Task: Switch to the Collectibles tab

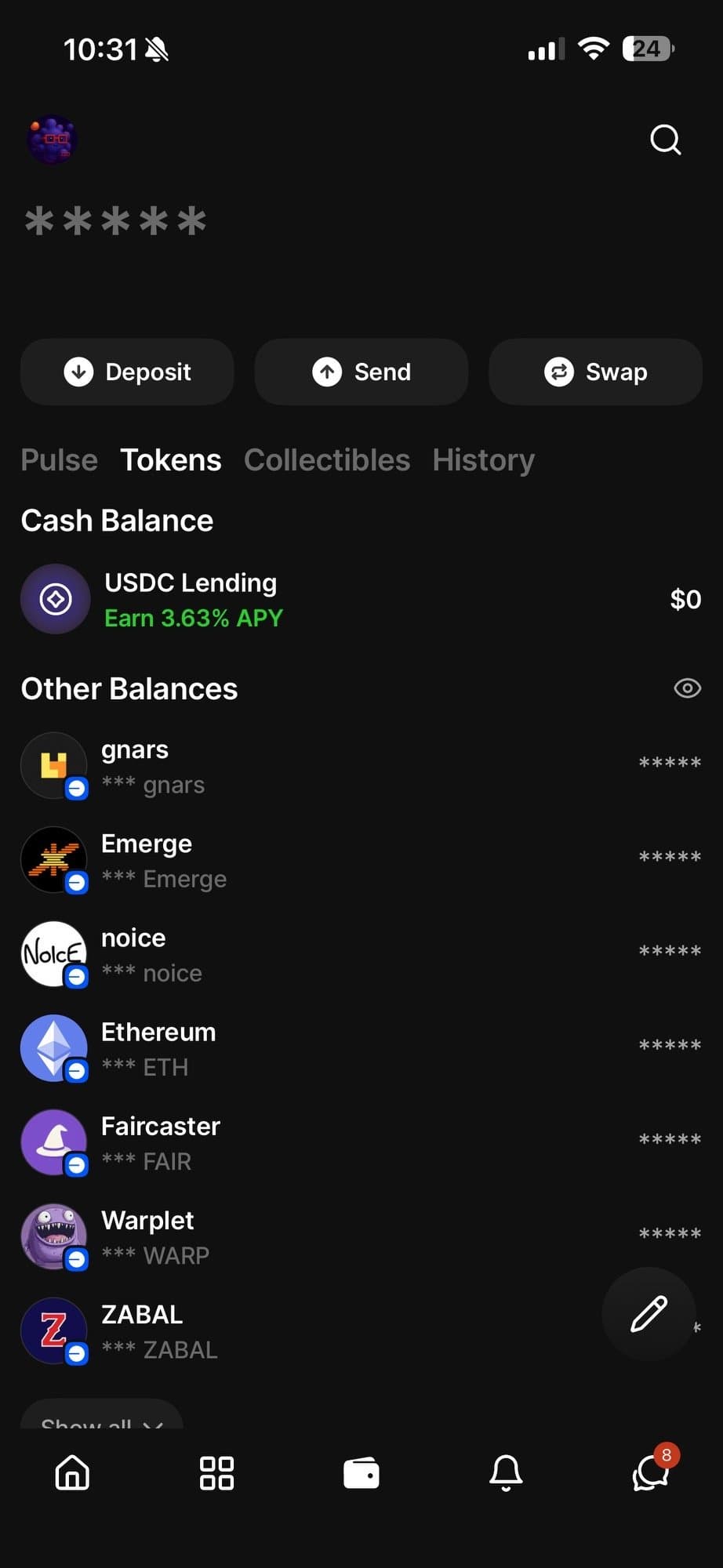Action: point(328,460)
